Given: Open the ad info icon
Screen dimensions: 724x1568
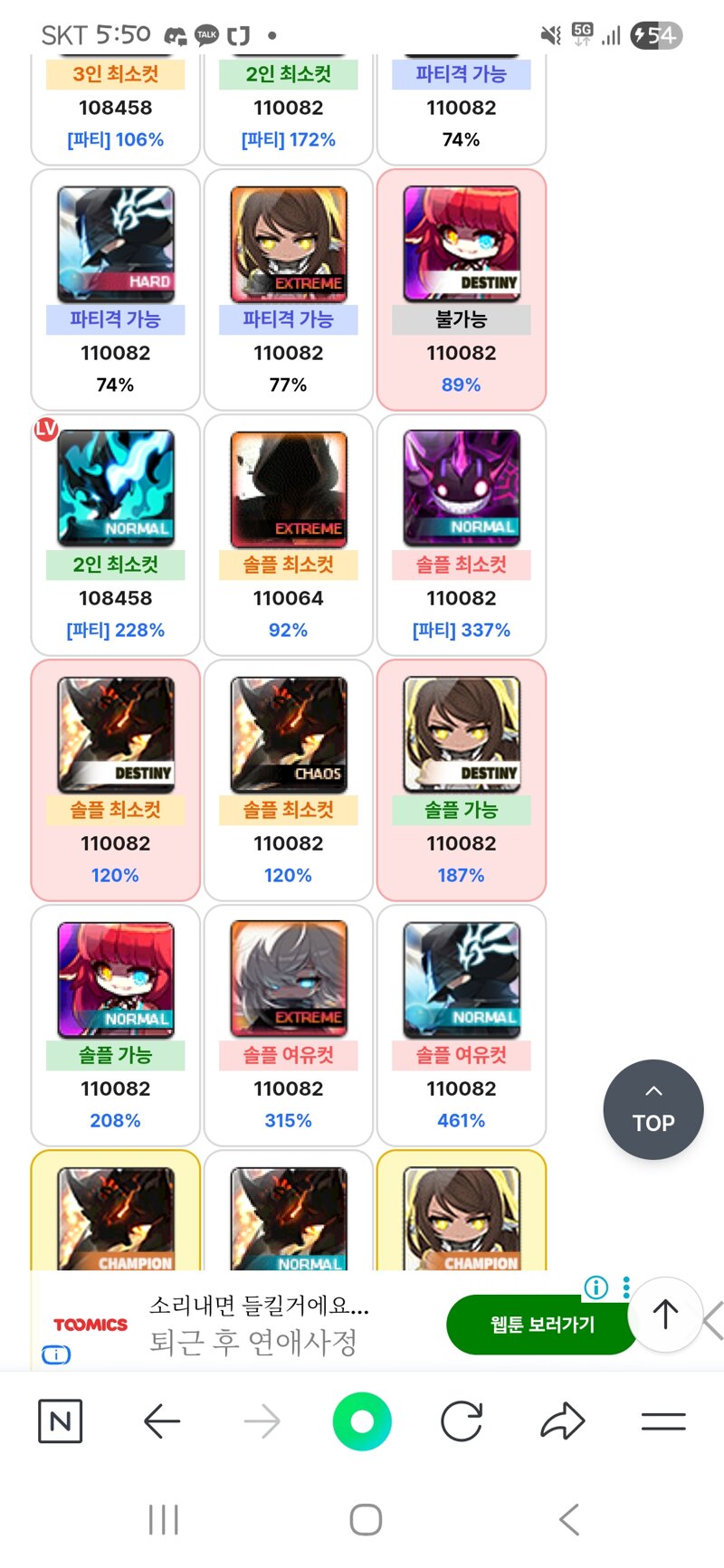Looking at the screenshot, I should coord(595,1287).
